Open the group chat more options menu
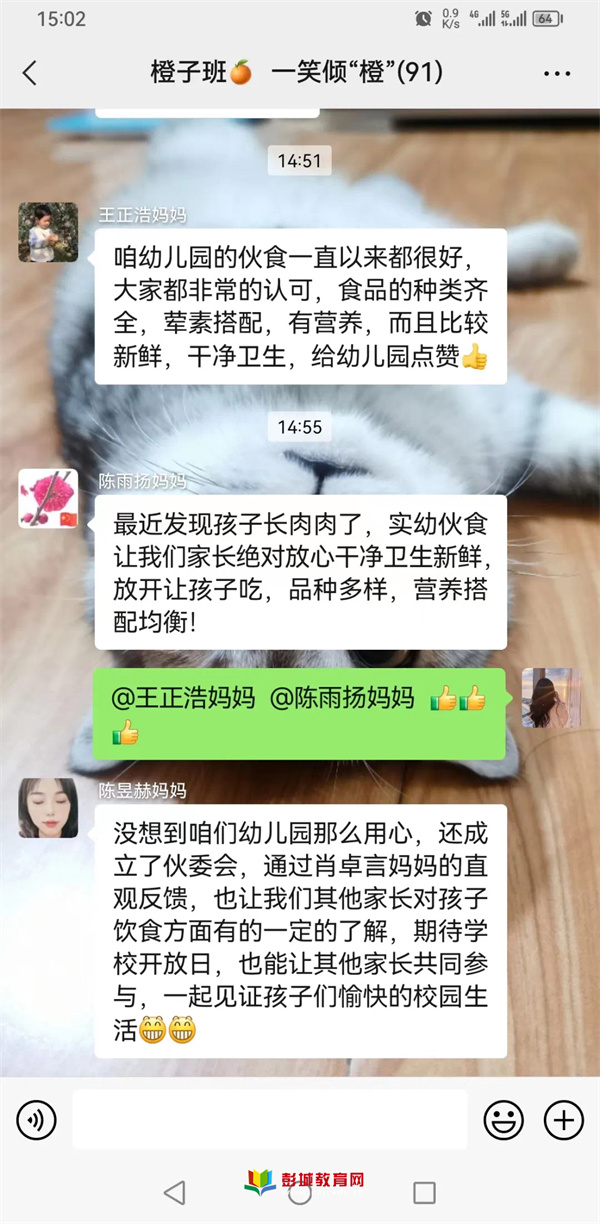 [x=556, y=73]
